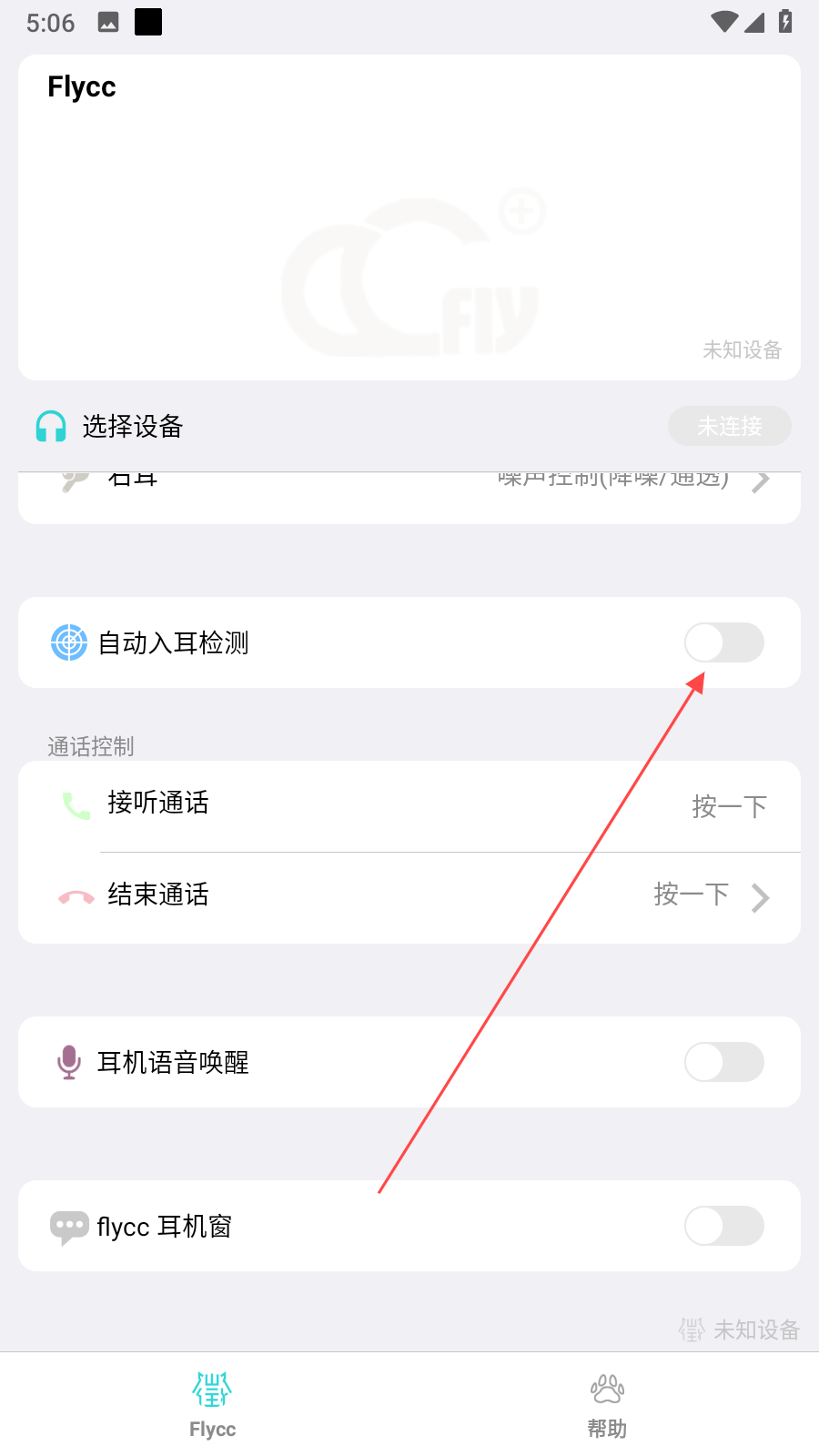
Task: Turn on 耳机语音唤醒 toggle
Action: pos(723,1062)
